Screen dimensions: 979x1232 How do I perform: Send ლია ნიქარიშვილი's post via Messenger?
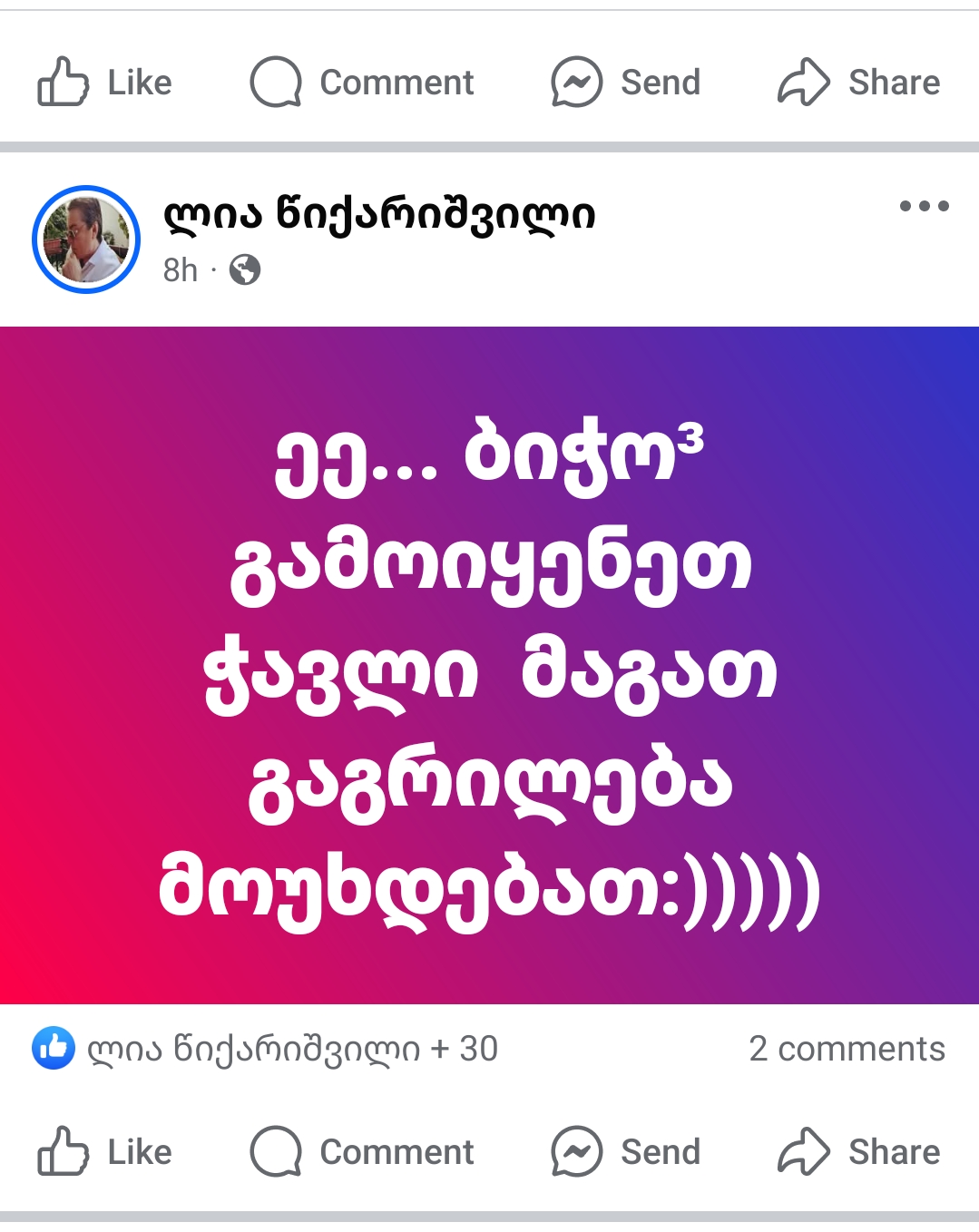click(x=626, y=1151)
